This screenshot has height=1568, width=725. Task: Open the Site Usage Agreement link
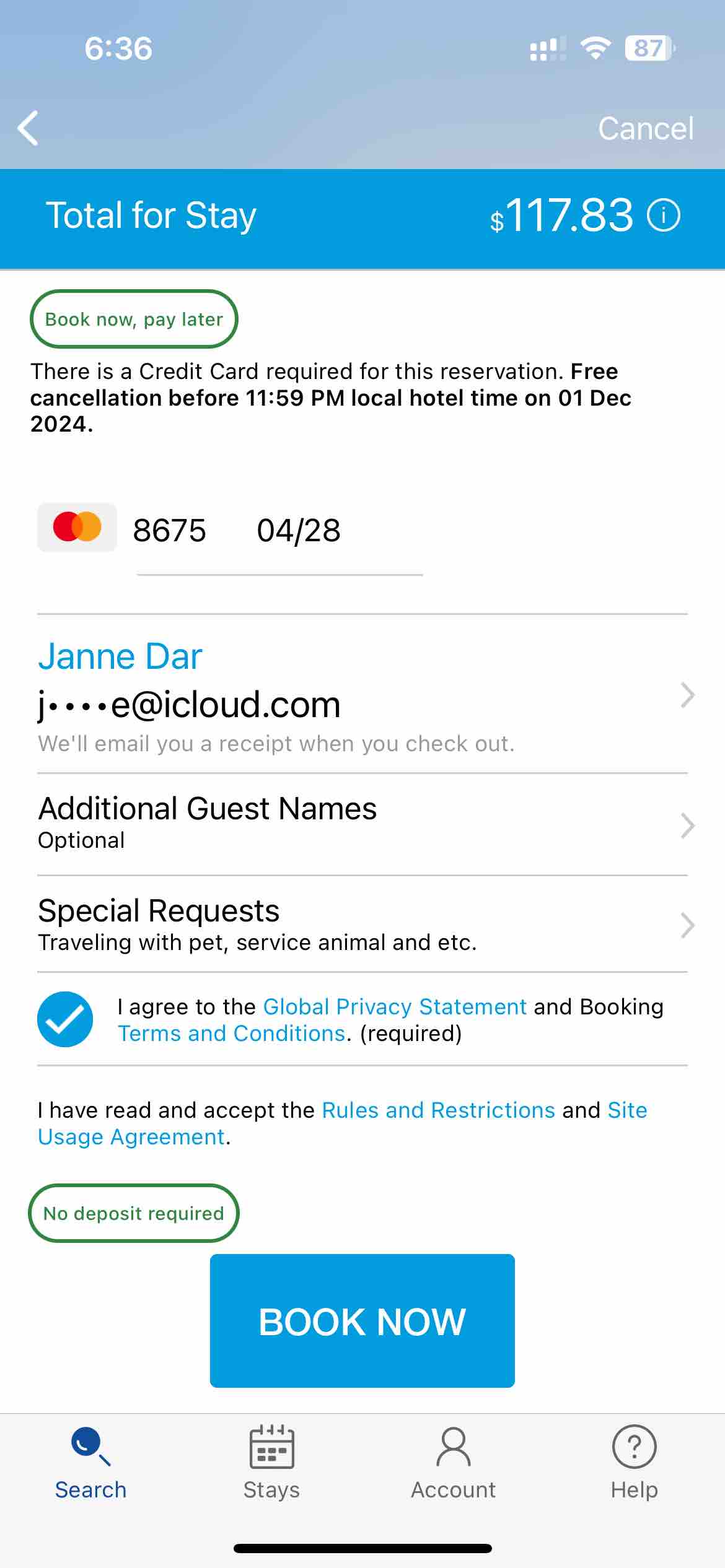coord(343,1123)
